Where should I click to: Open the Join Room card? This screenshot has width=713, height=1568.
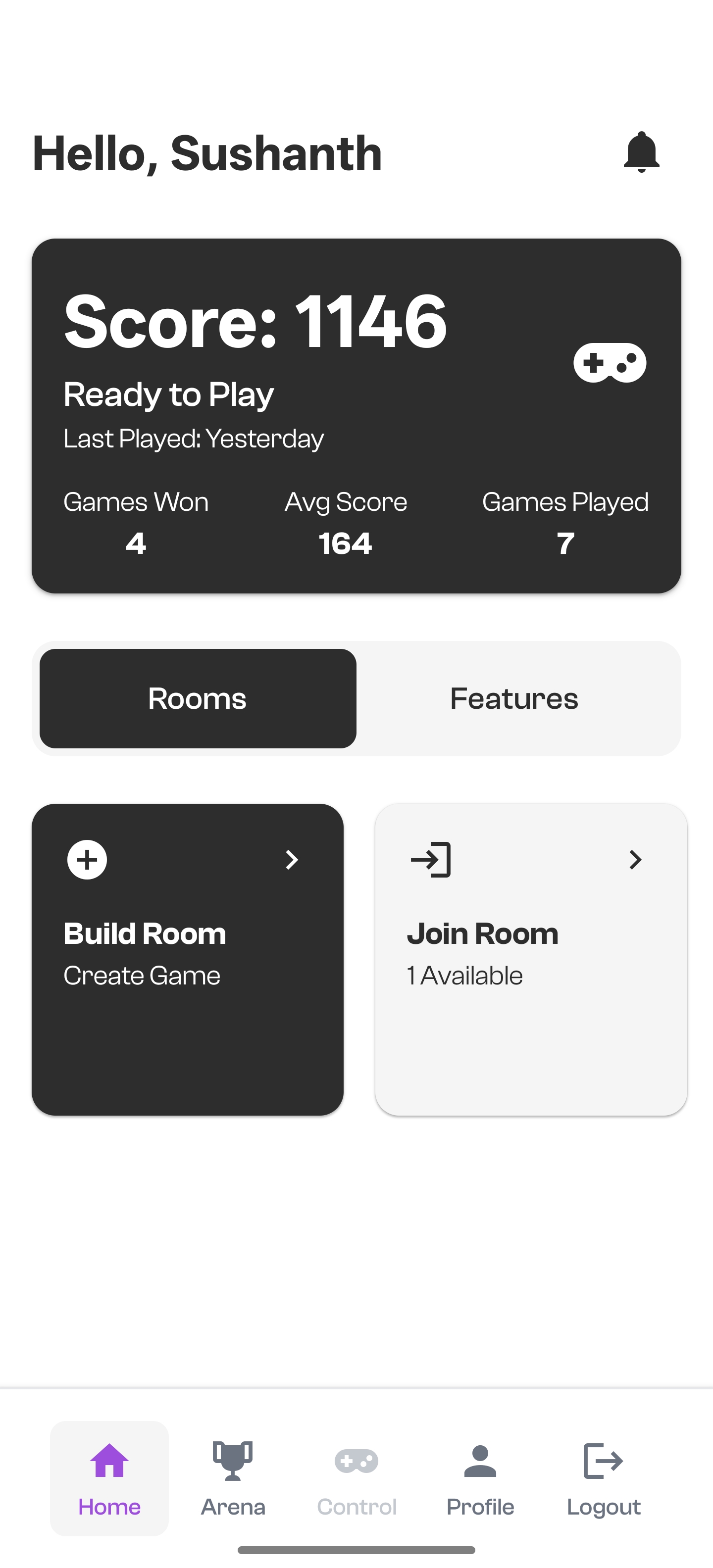point(531,959)
